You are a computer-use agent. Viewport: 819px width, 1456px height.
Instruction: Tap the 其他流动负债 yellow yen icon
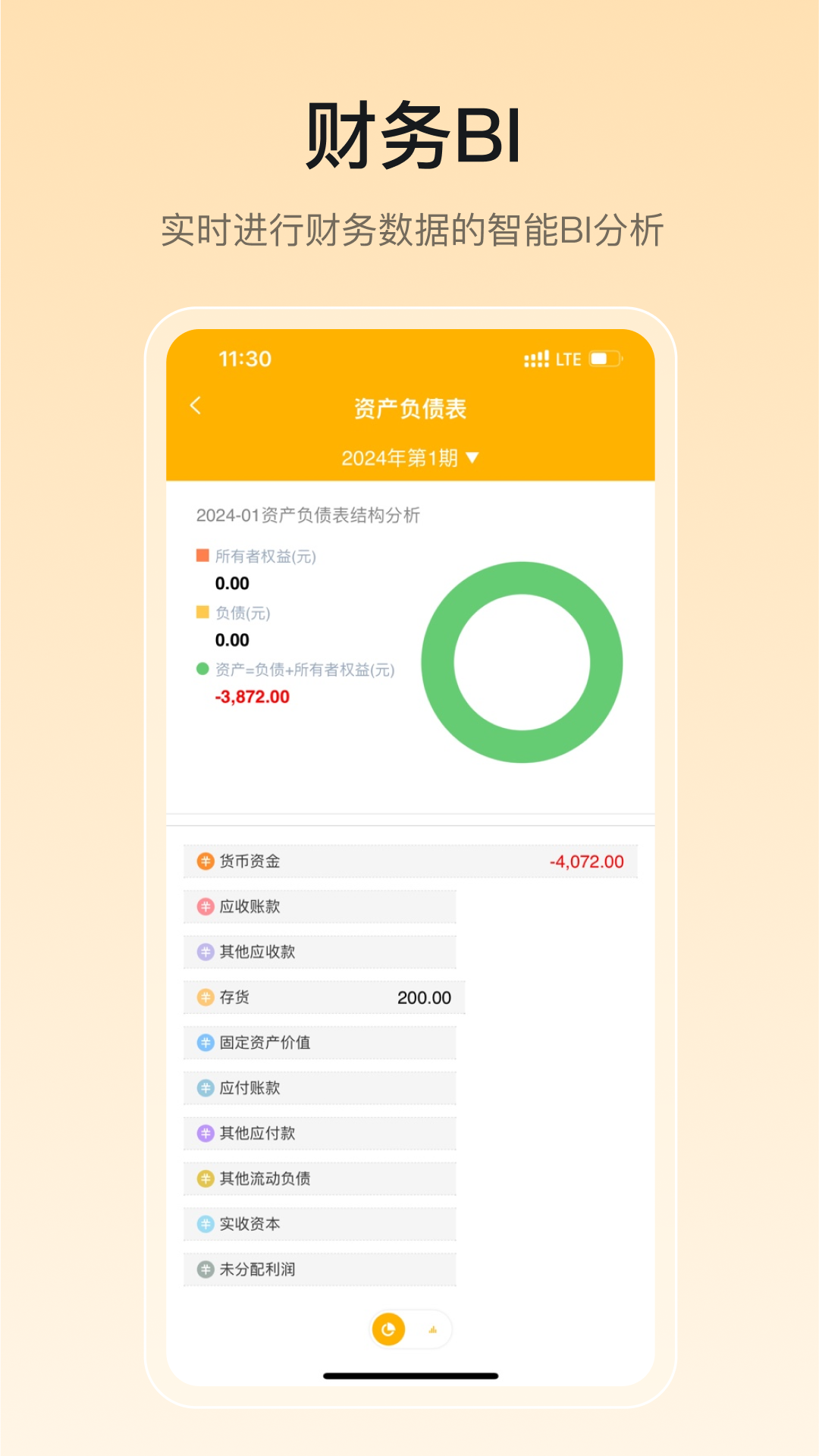[203, 1178]
